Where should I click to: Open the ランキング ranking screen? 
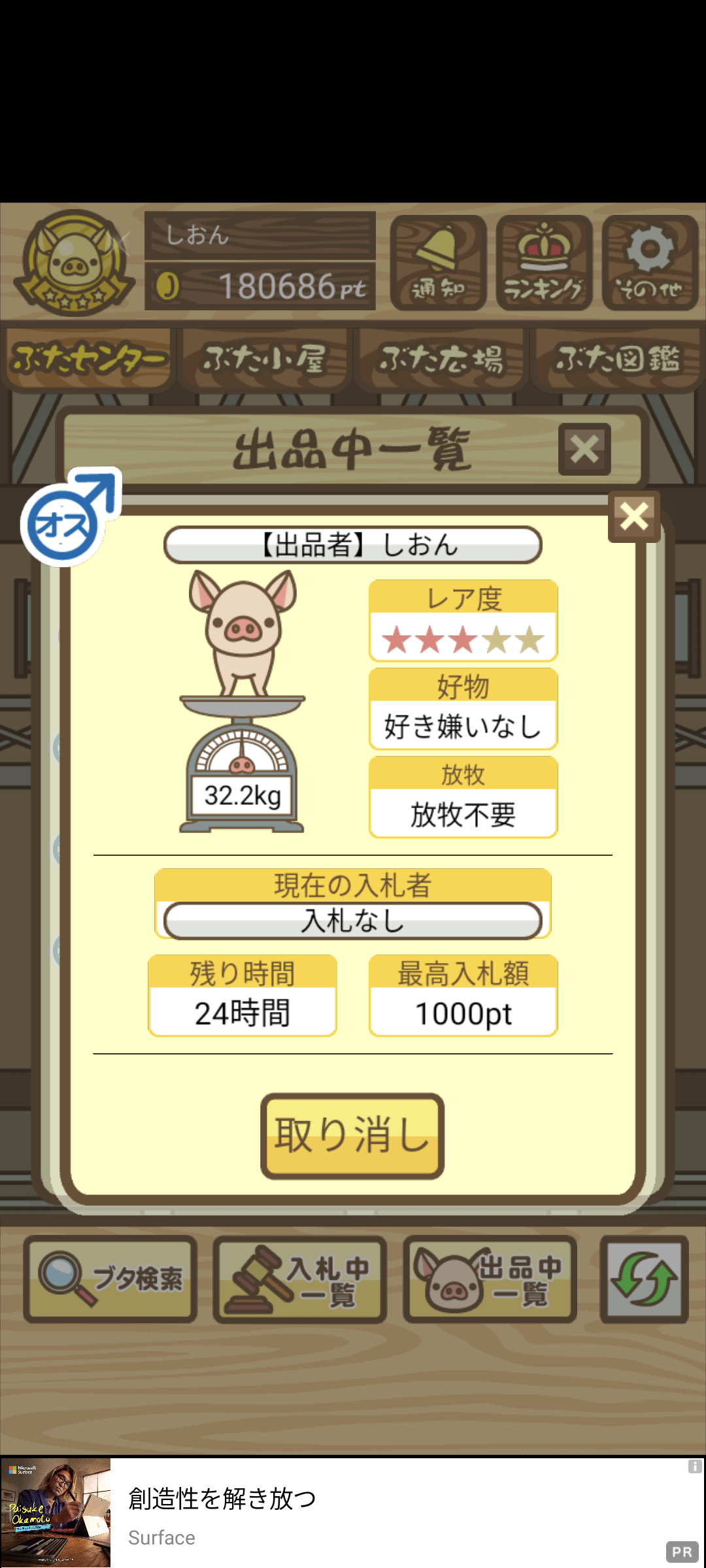(x=544, y=263)
